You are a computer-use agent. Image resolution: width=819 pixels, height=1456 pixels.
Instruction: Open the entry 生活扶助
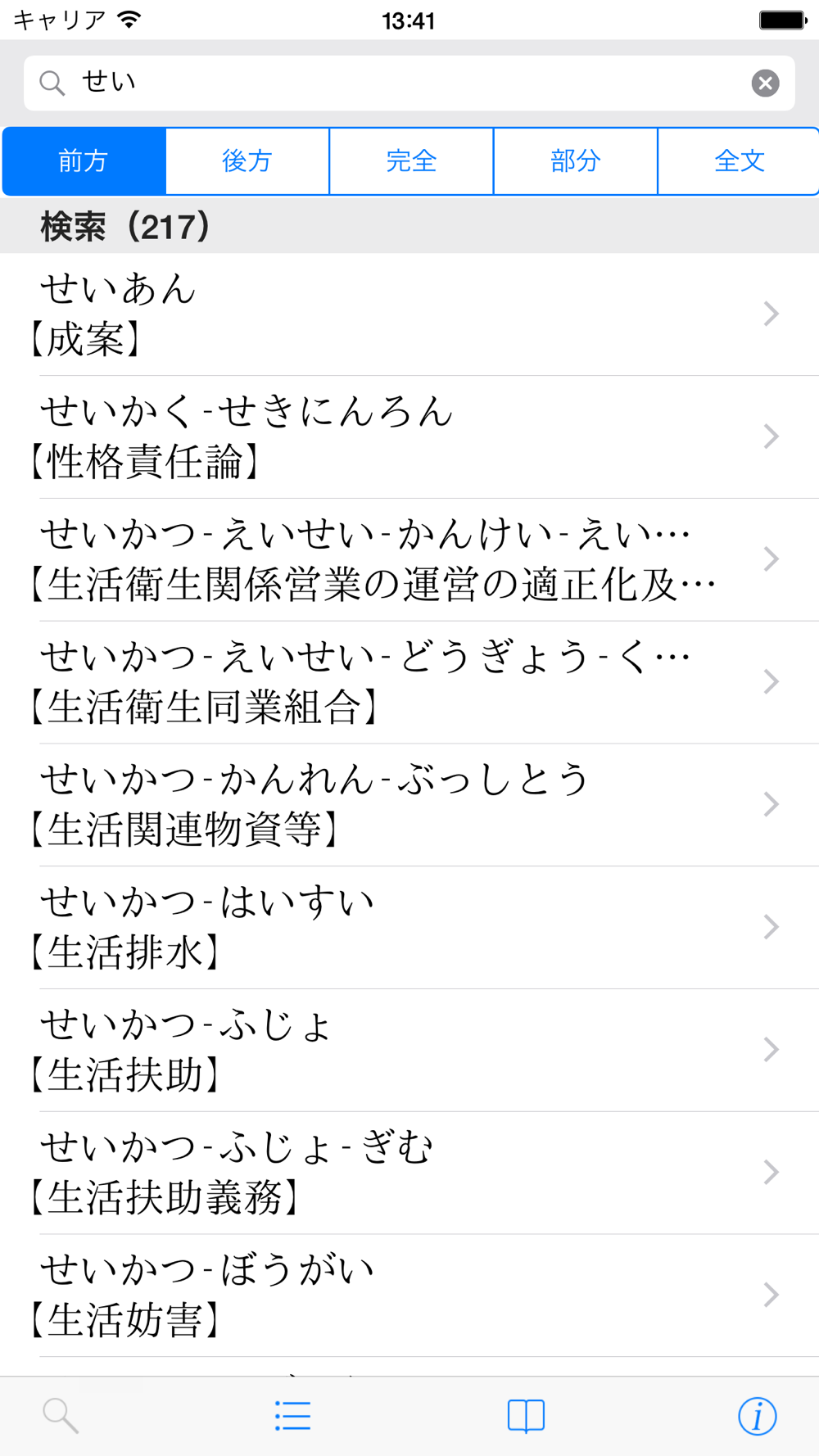click(409, 1051)
